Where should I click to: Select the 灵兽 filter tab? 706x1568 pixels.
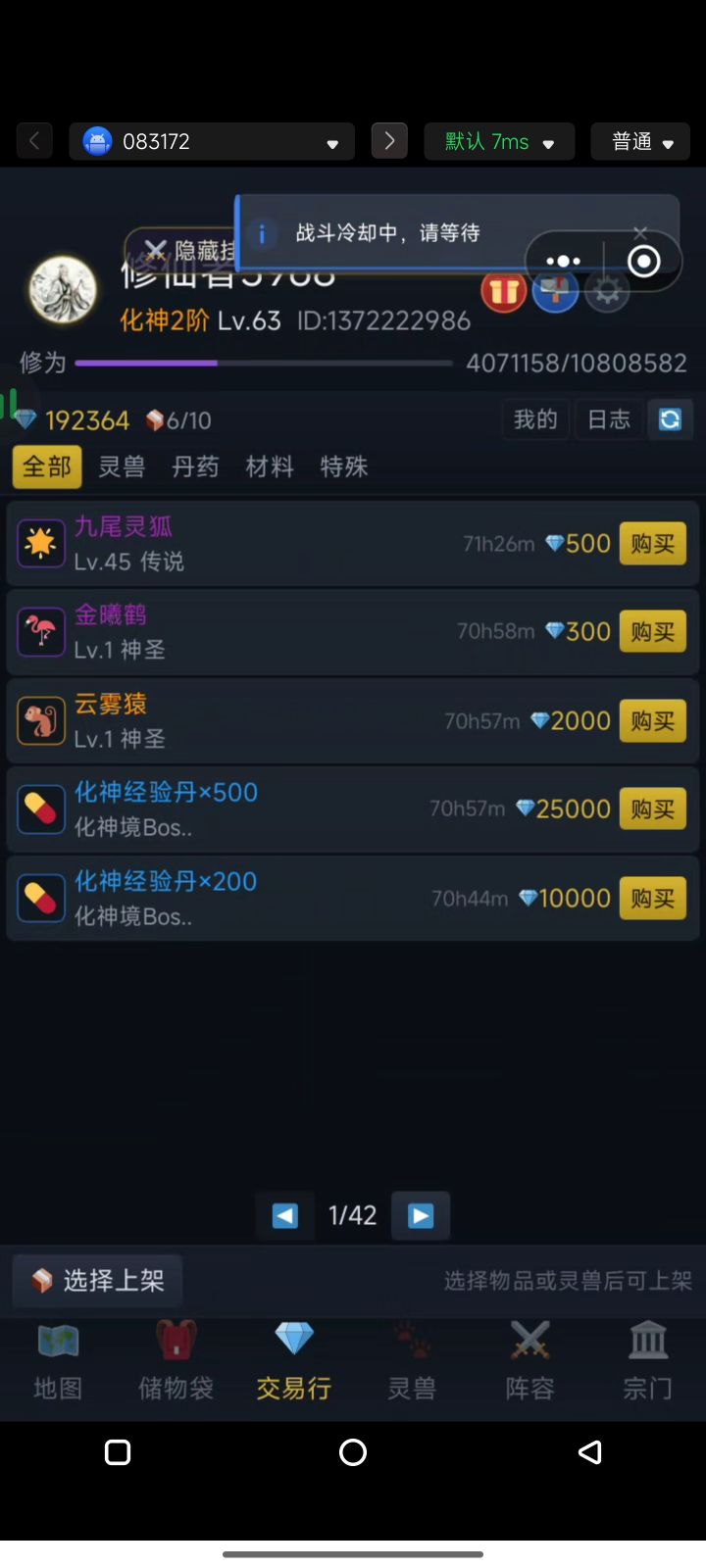pyautogui.click(x=121, y=466)
